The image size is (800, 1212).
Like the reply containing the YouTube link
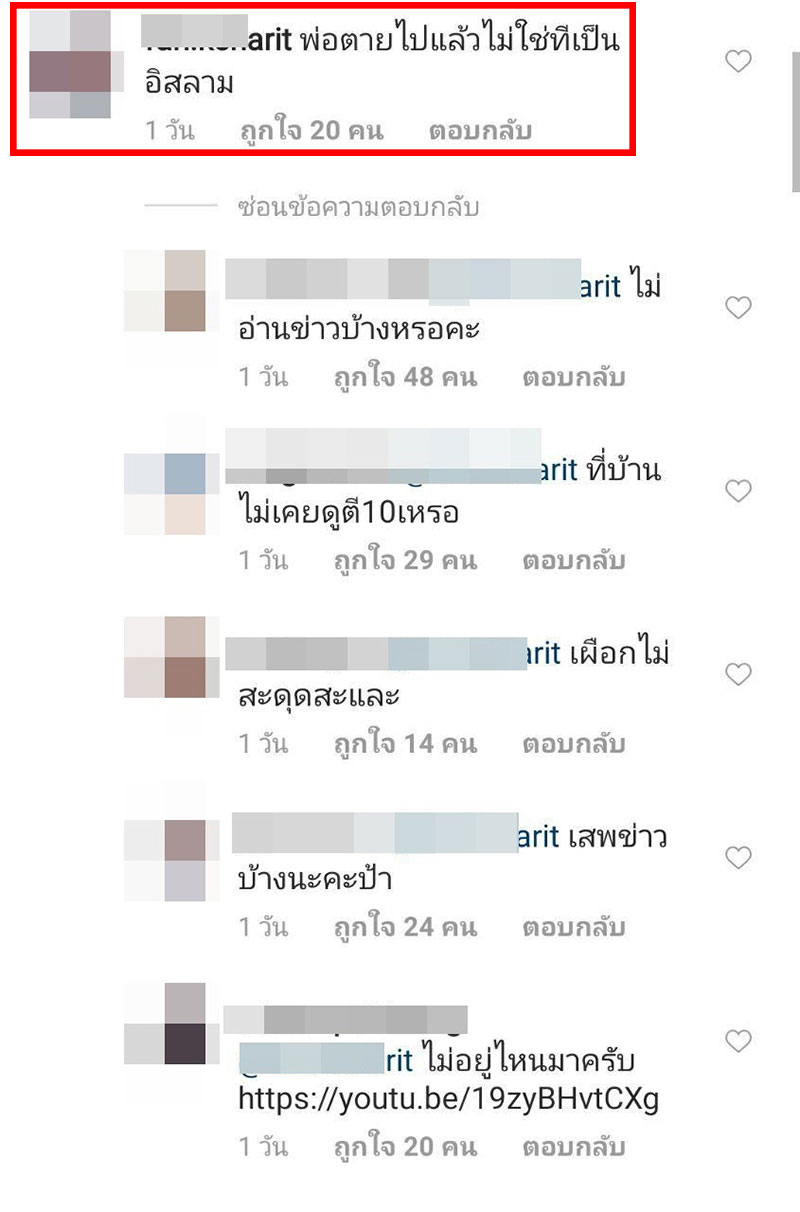click(x=737, y=1042)
